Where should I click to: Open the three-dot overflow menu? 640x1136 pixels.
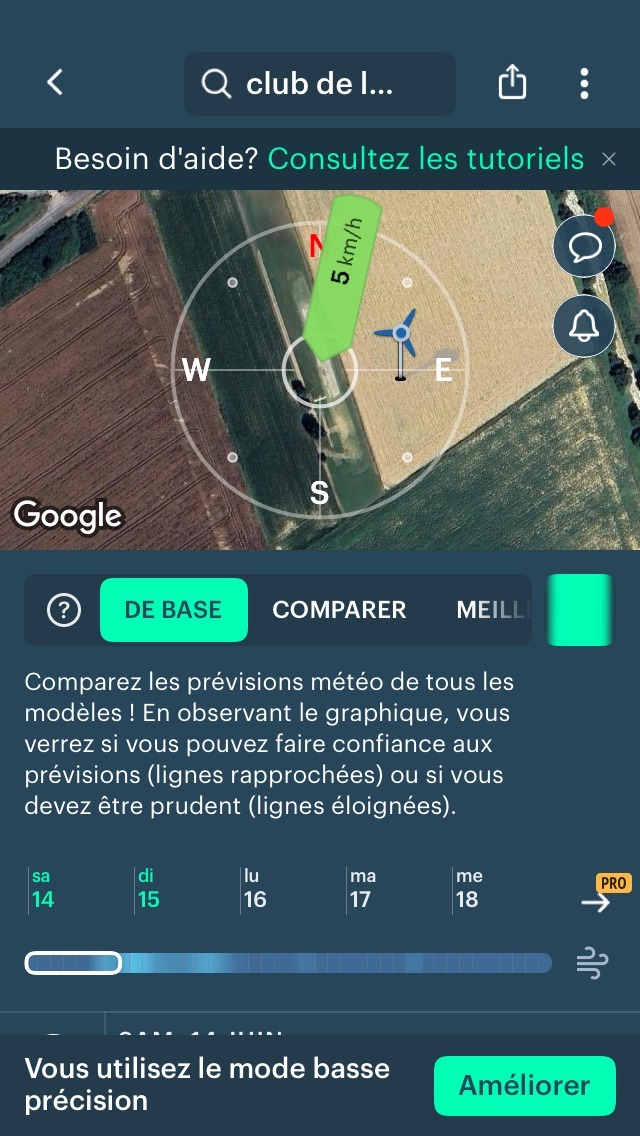(x=583, y=83)
